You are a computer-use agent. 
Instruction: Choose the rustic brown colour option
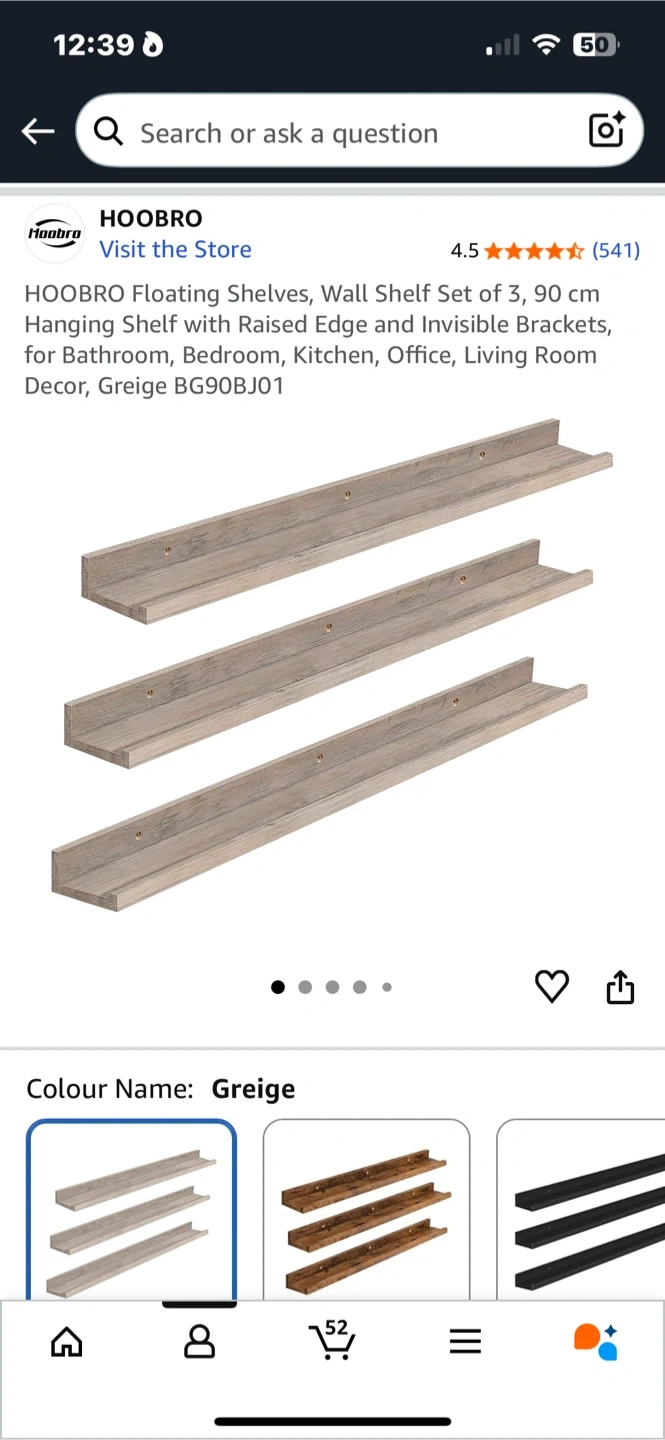(x=366, y=1210)
